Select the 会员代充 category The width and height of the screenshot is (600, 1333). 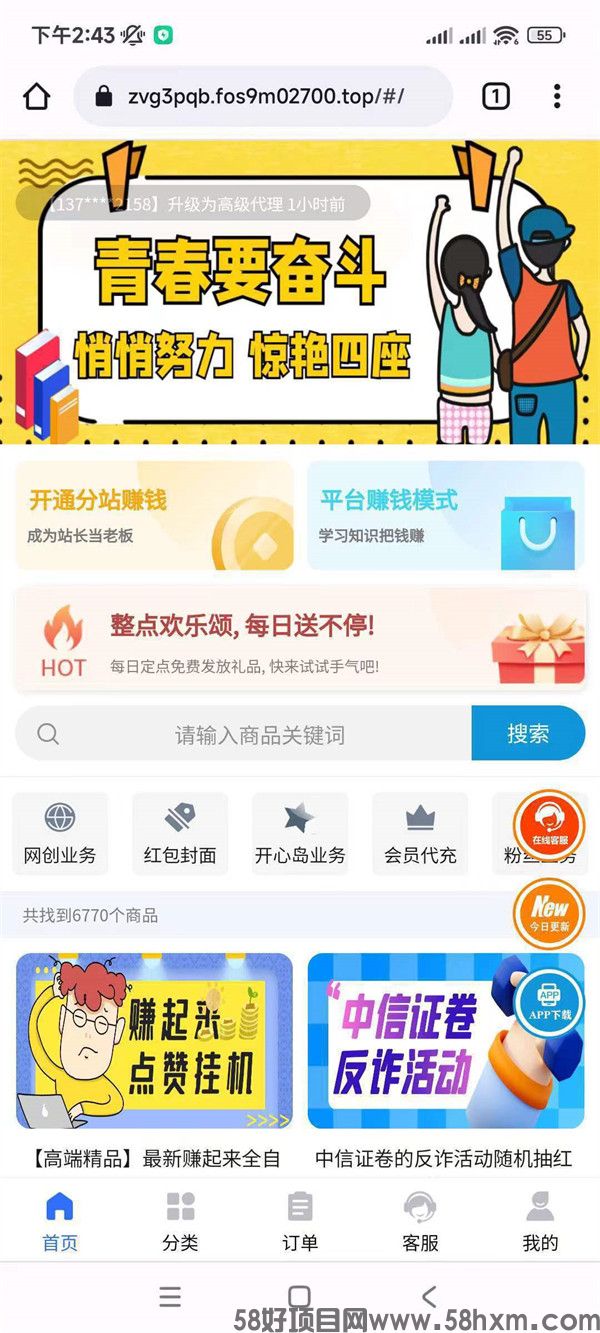[420, 834]
